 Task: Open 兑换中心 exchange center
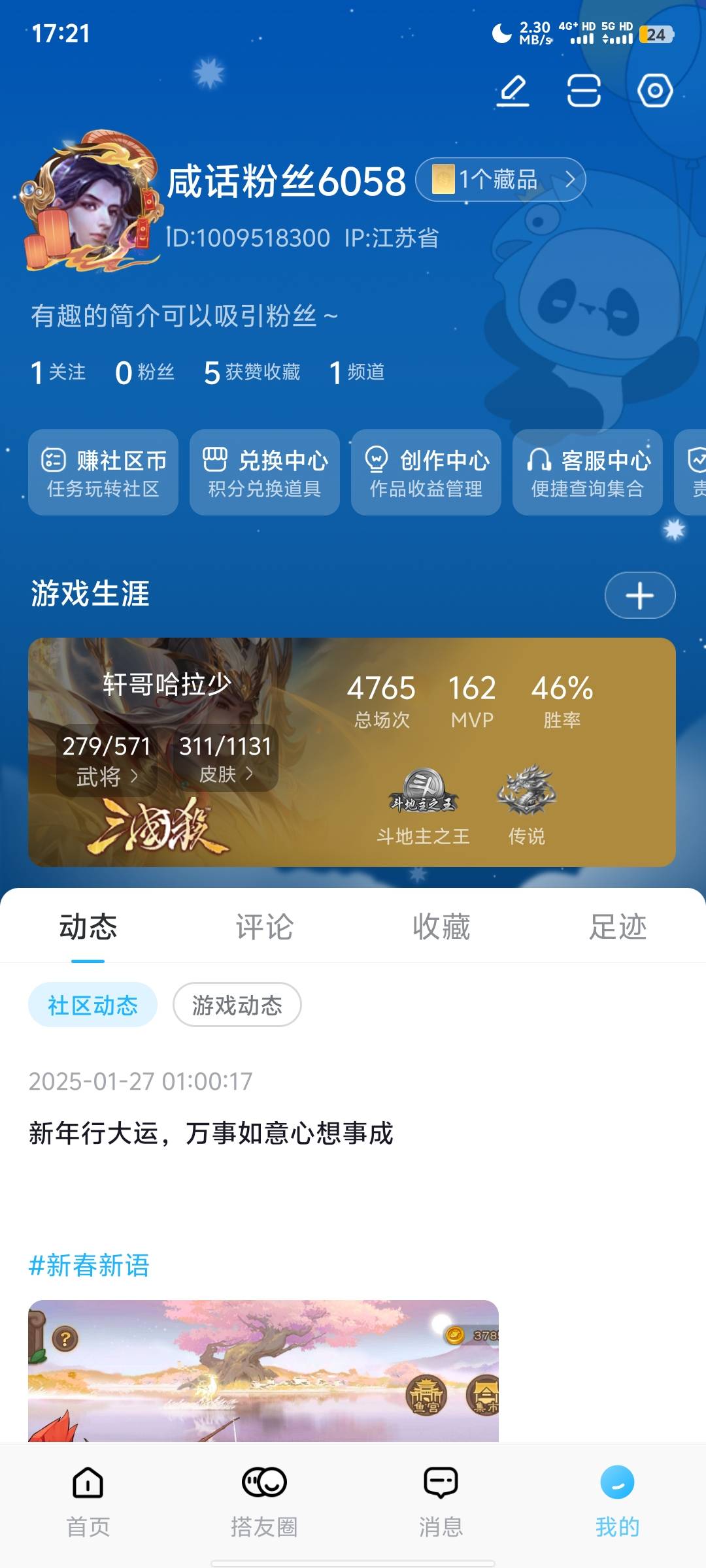click(265, 472)
